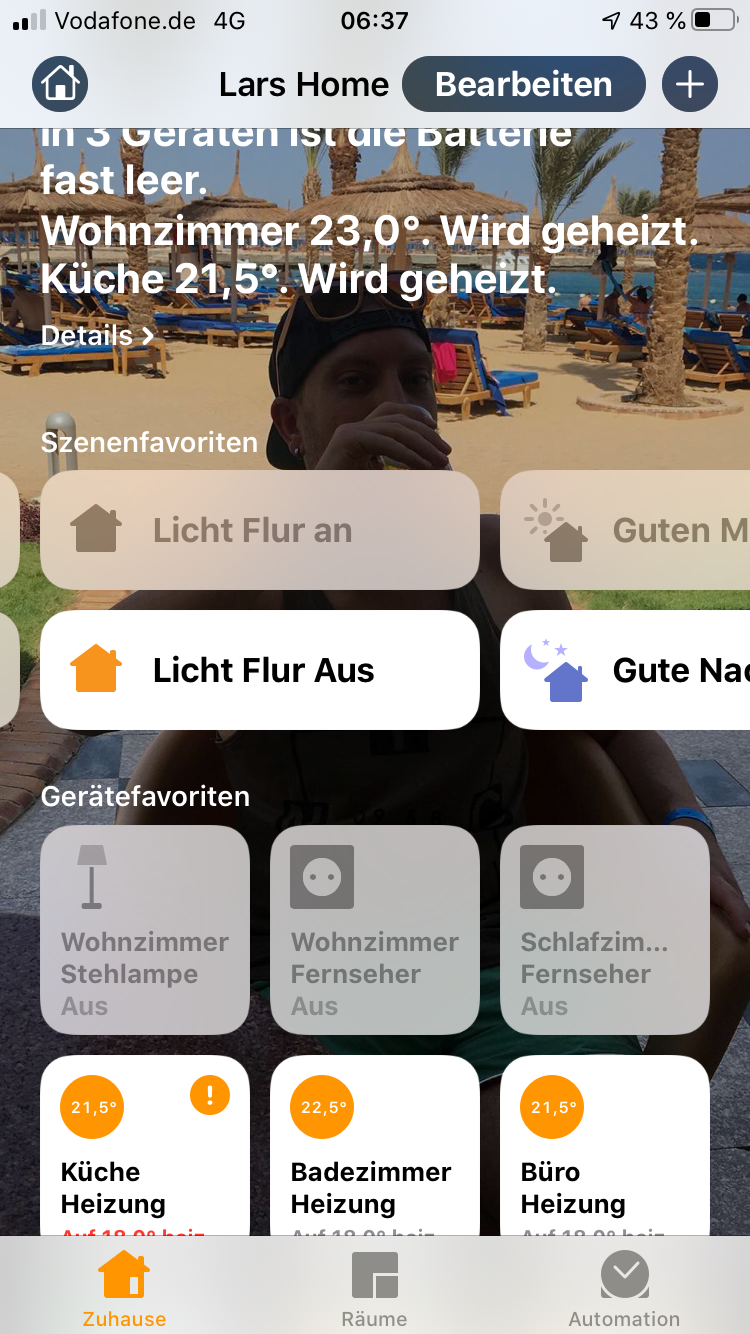Viewport: 750px width, 1334px height.
Task: Toggle the Wohnzimmer Stehlampe
Action: (x=145, y=930)
